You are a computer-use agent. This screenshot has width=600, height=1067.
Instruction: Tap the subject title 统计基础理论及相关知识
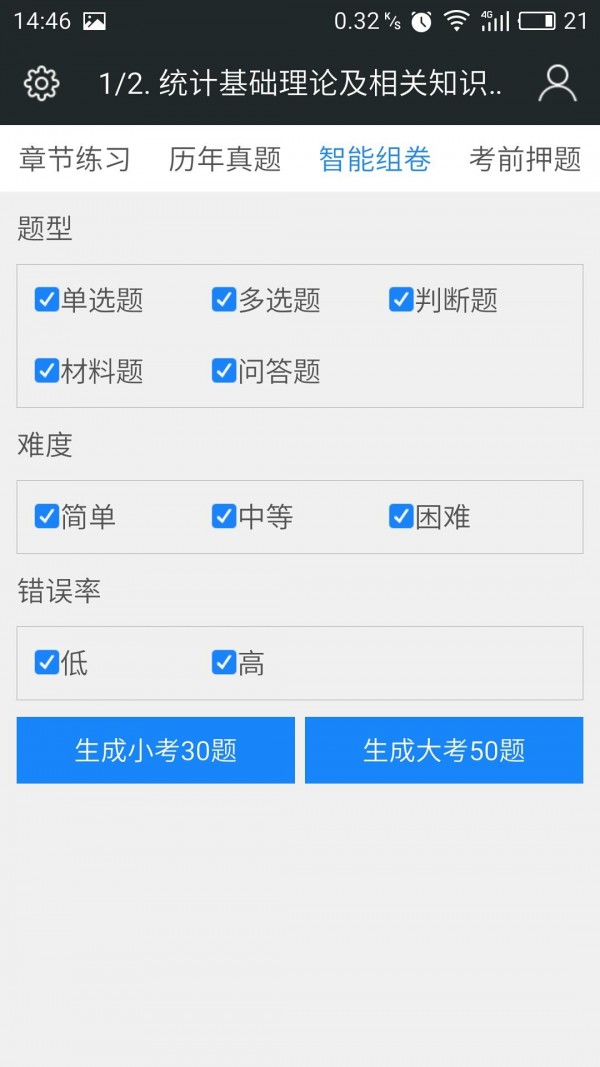[300, 84]
